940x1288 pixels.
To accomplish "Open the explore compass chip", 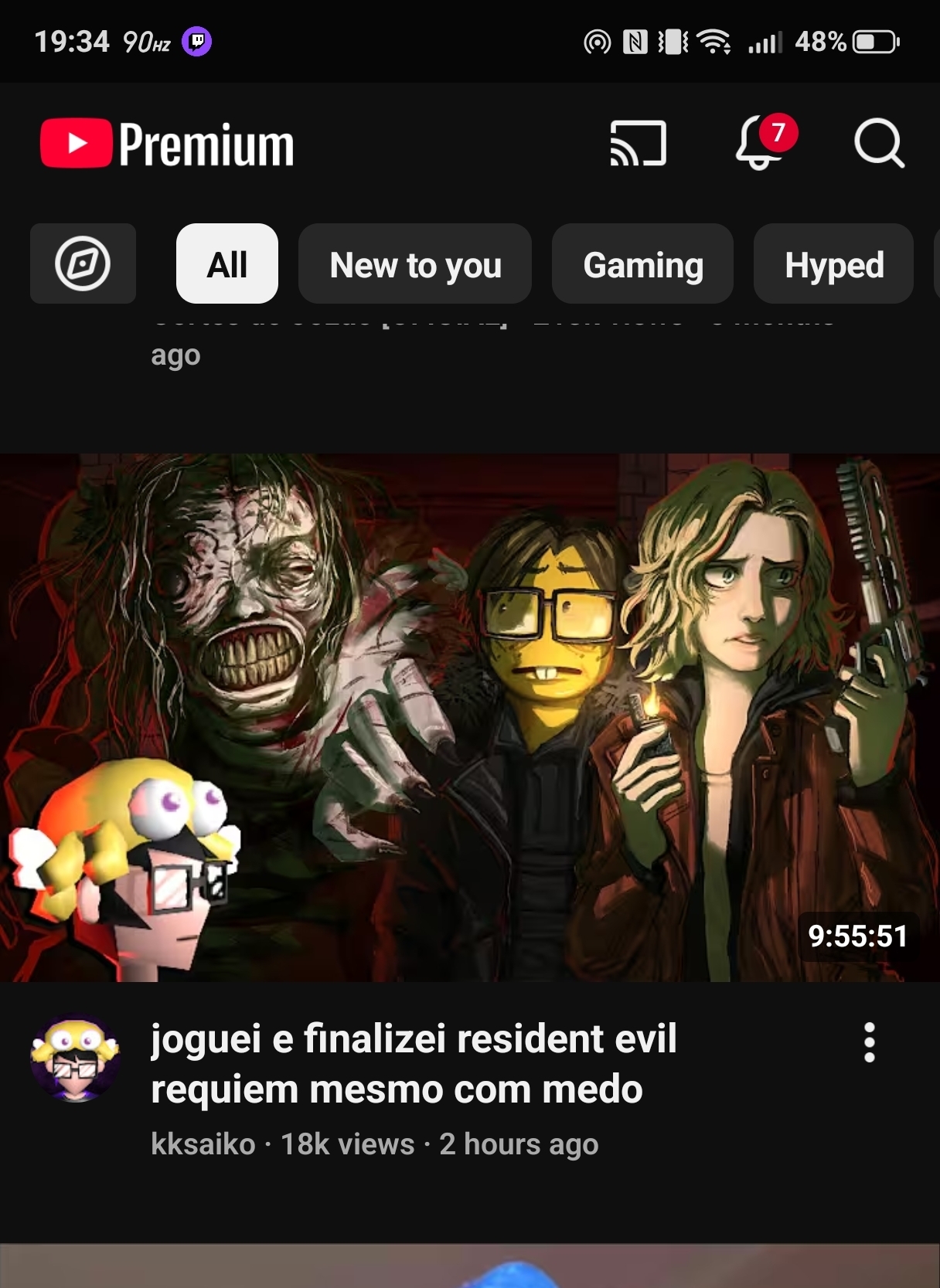I will coord(83,263).
